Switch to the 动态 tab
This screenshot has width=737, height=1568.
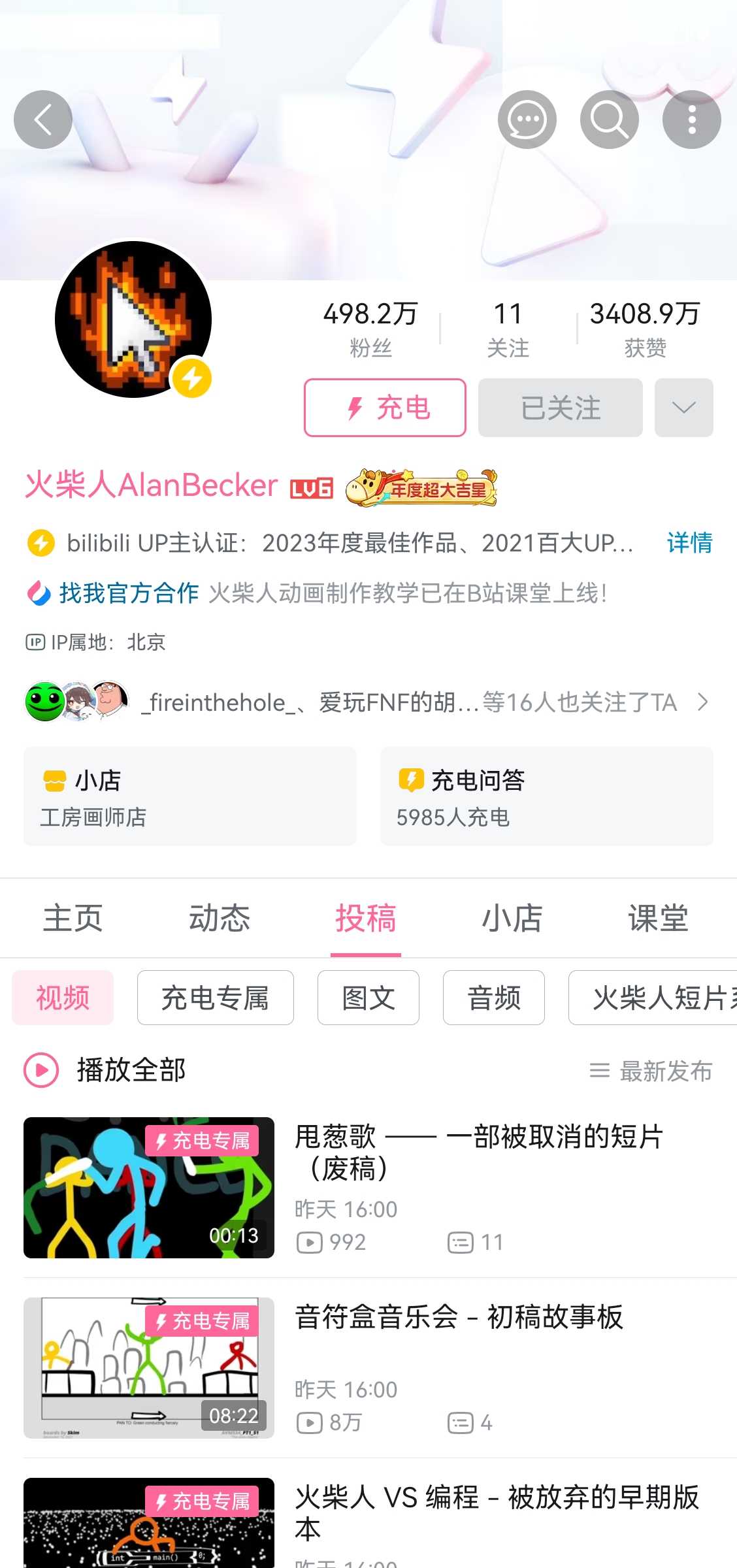(x=220, y=918)
